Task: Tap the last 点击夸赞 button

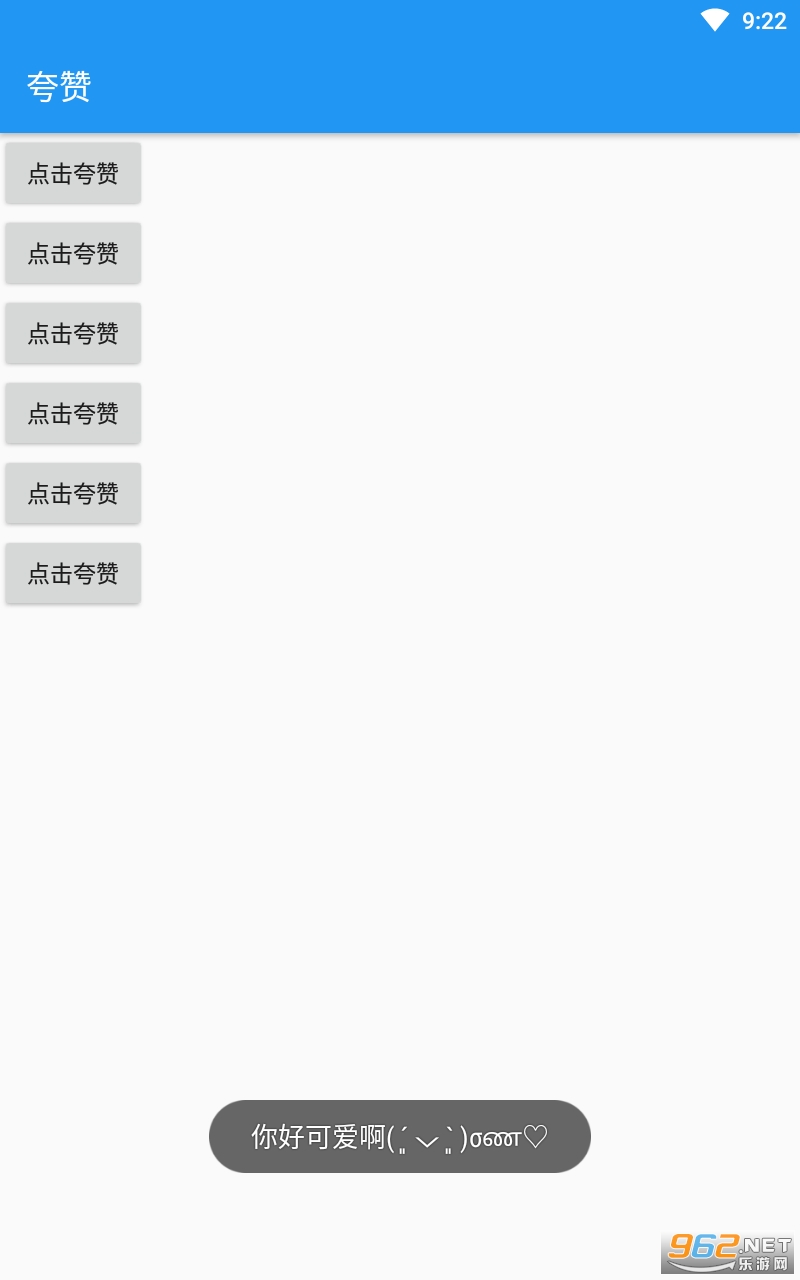Action: click(x=73, y=573)
